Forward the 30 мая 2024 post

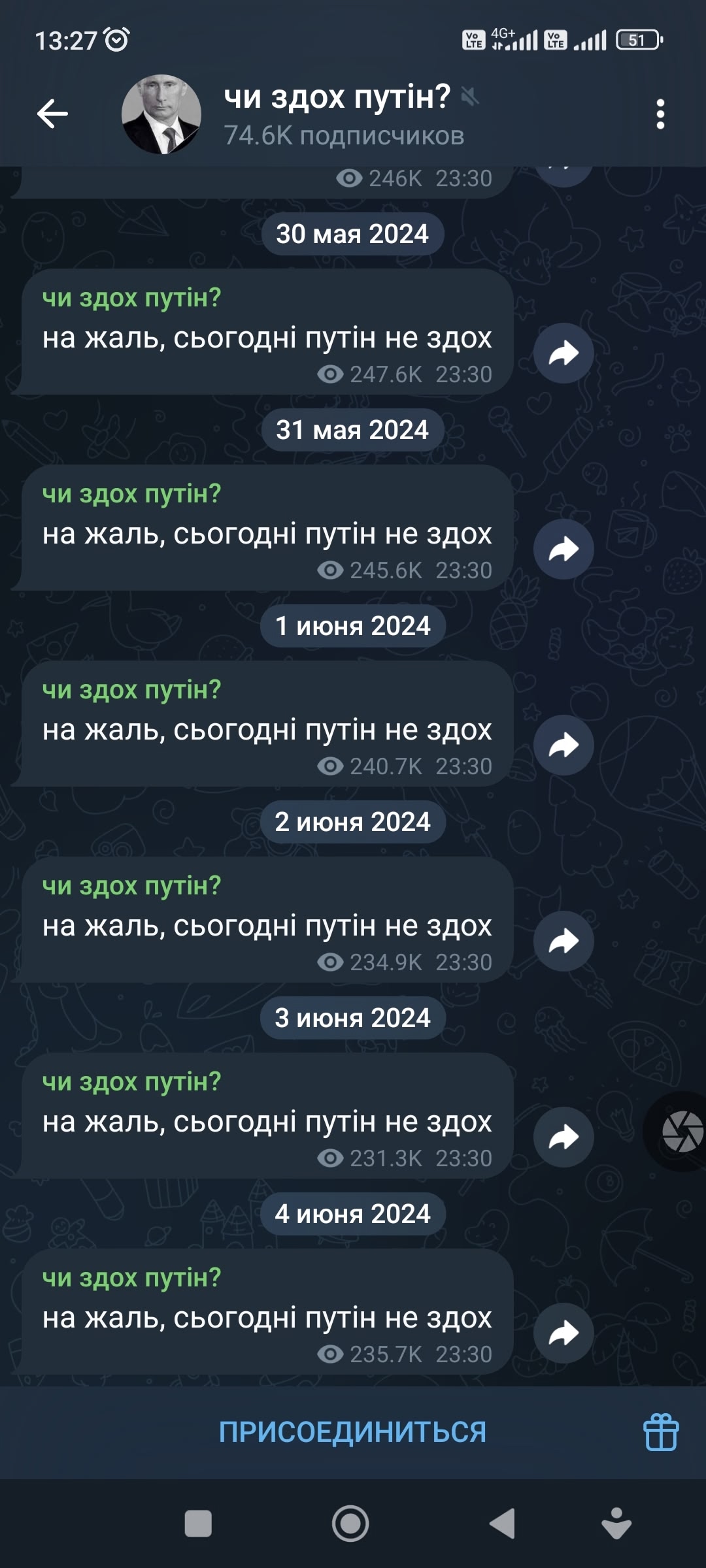563,353
